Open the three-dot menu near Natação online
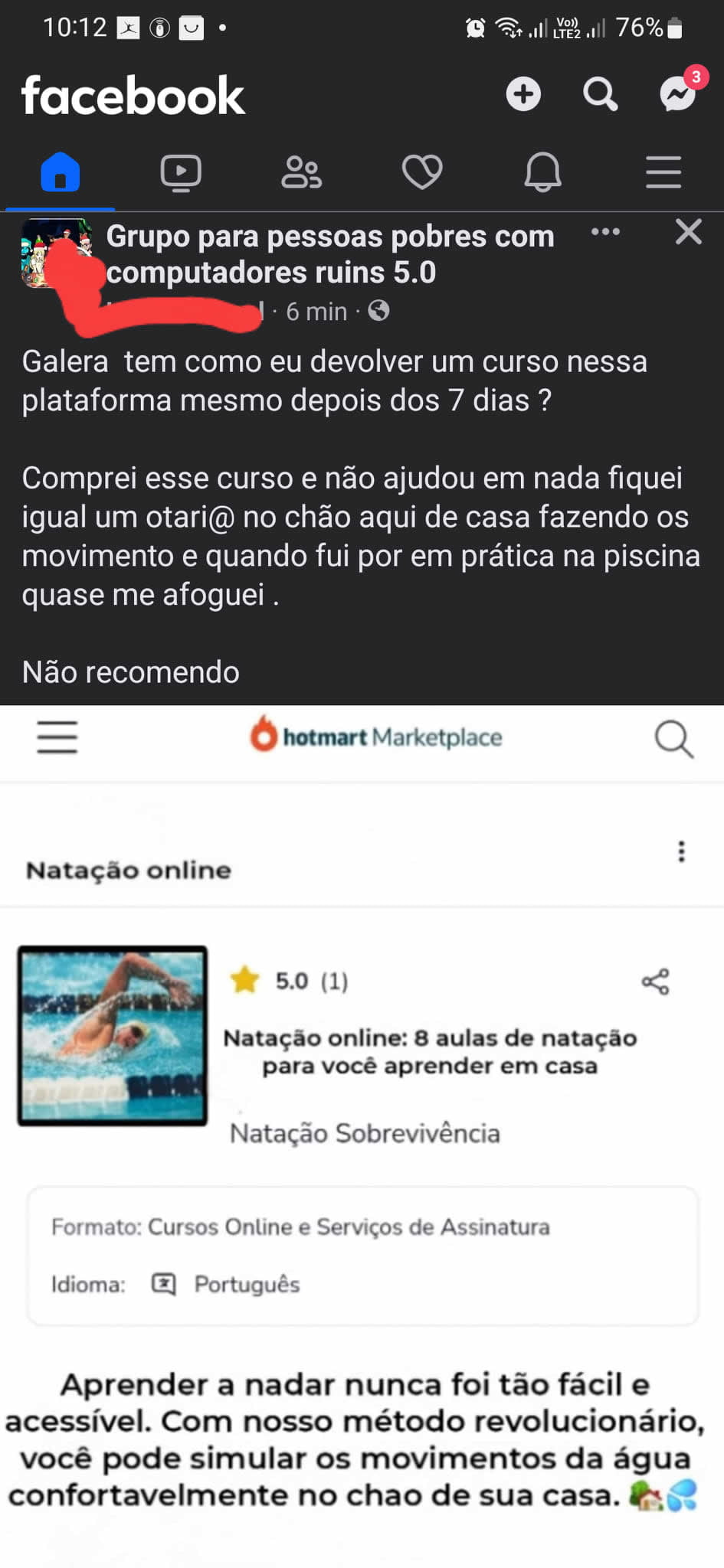 (x=680, y=851)
